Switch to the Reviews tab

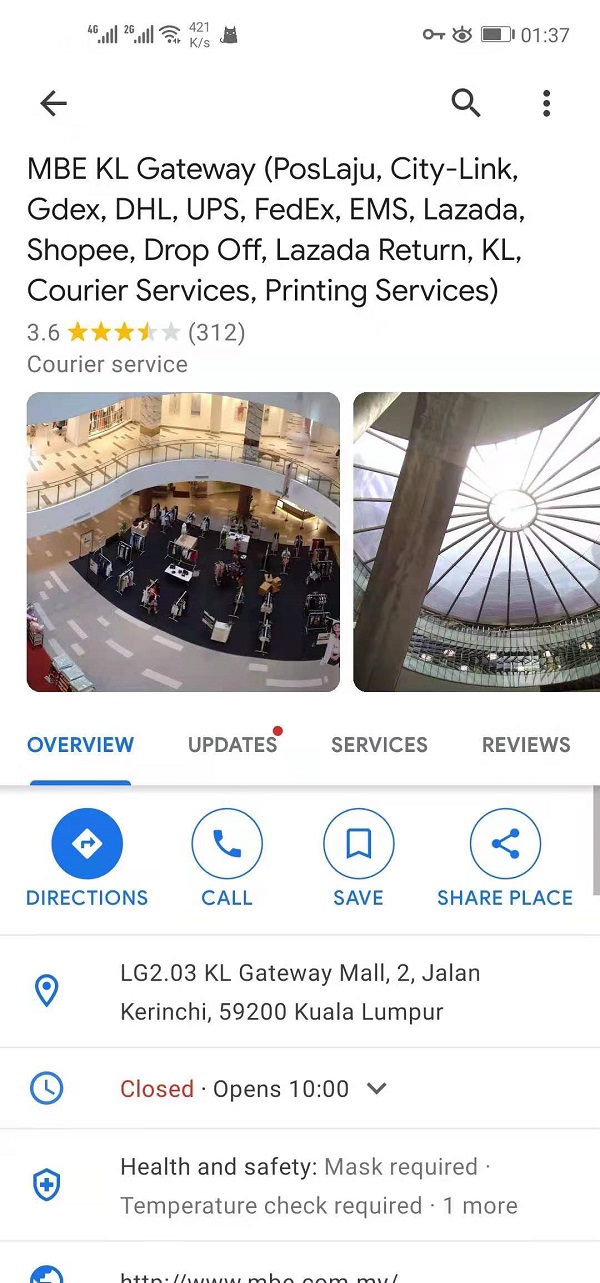[x=526, y=745]
